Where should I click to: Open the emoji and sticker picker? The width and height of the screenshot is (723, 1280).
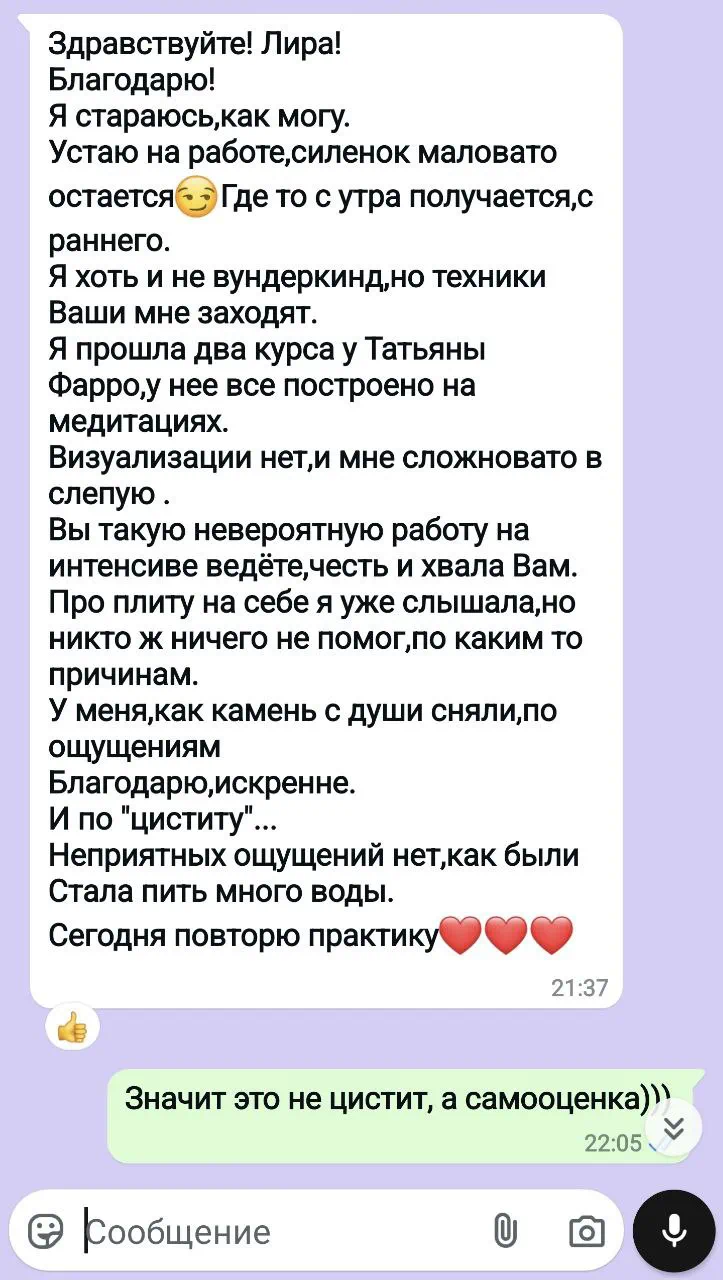(45, 1232)
